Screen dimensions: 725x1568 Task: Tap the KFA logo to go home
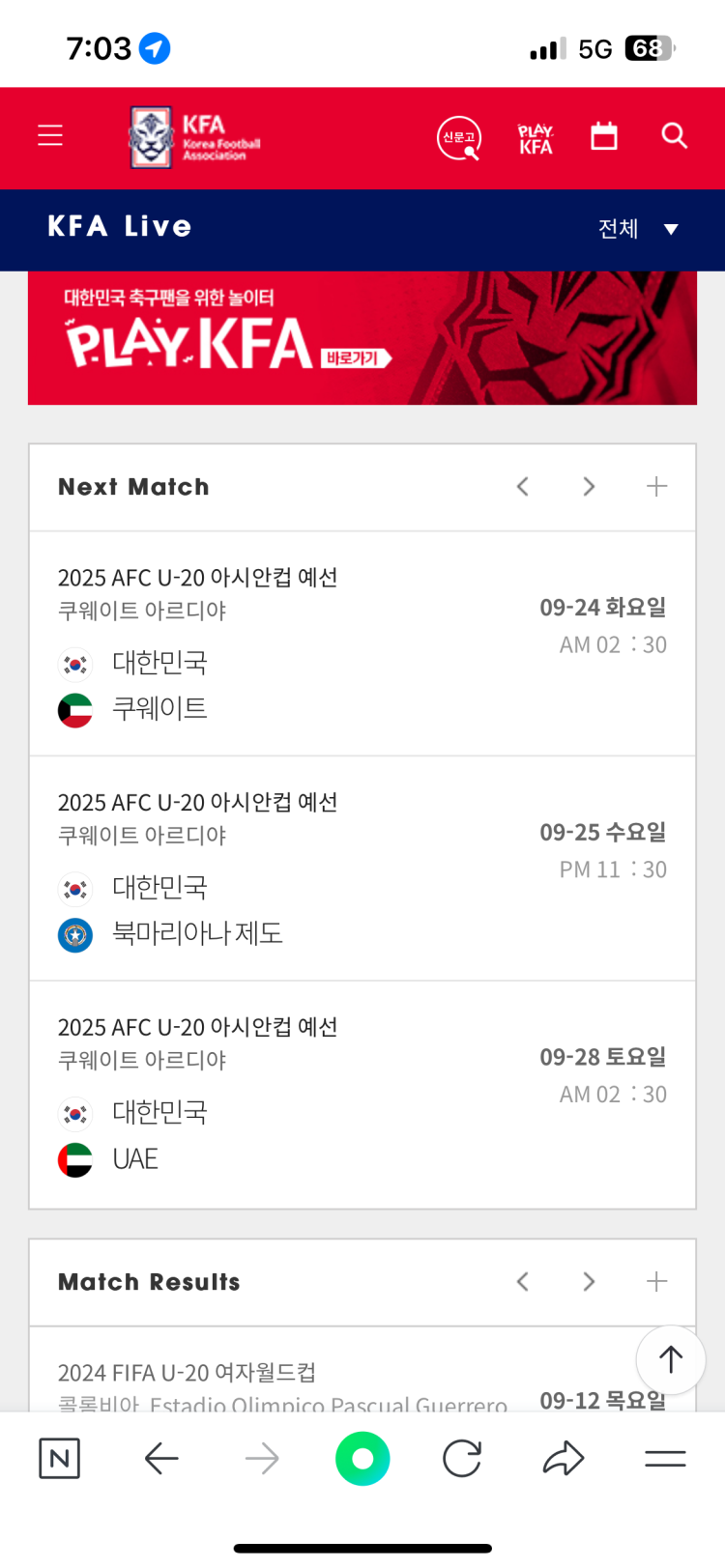tap(191, 137)
